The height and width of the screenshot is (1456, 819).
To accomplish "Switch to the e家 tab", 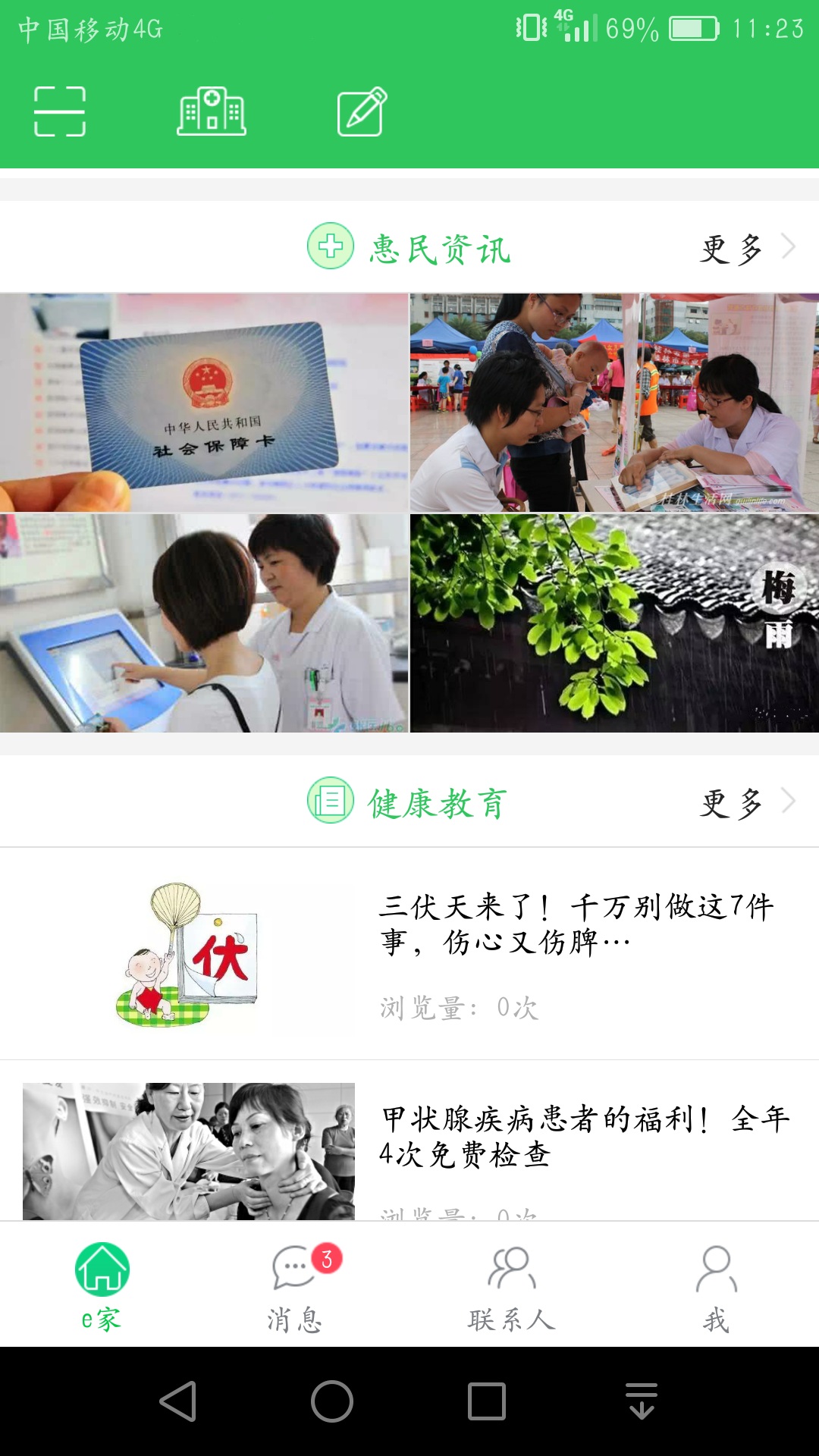I will click(x=102, y=1286).
